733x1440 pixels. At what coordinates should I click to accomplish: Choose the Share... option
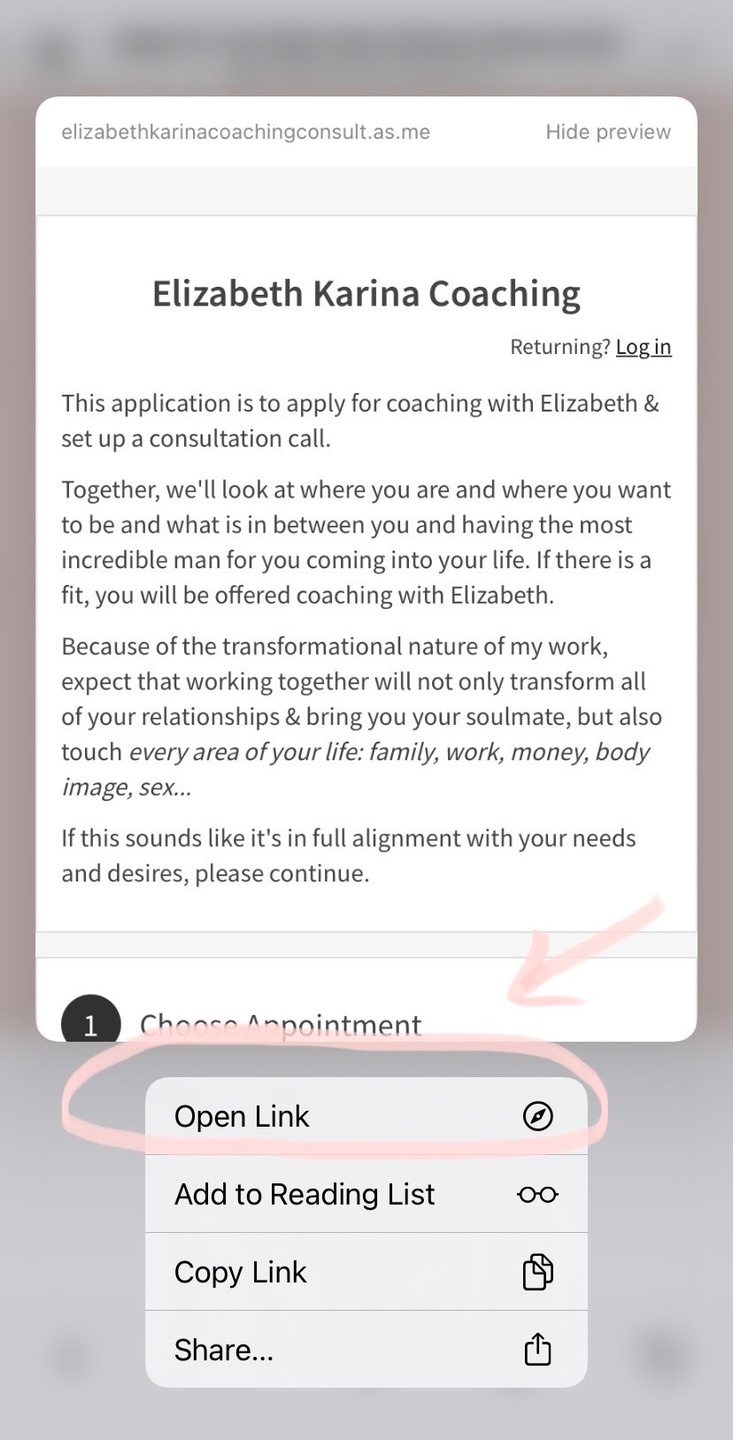(x=365, y=1350)
